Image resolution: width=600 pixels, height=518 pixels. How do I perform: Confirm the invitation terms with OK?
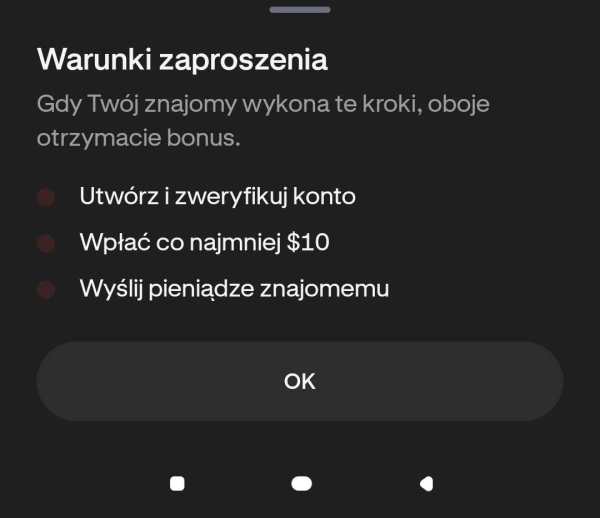300,381
